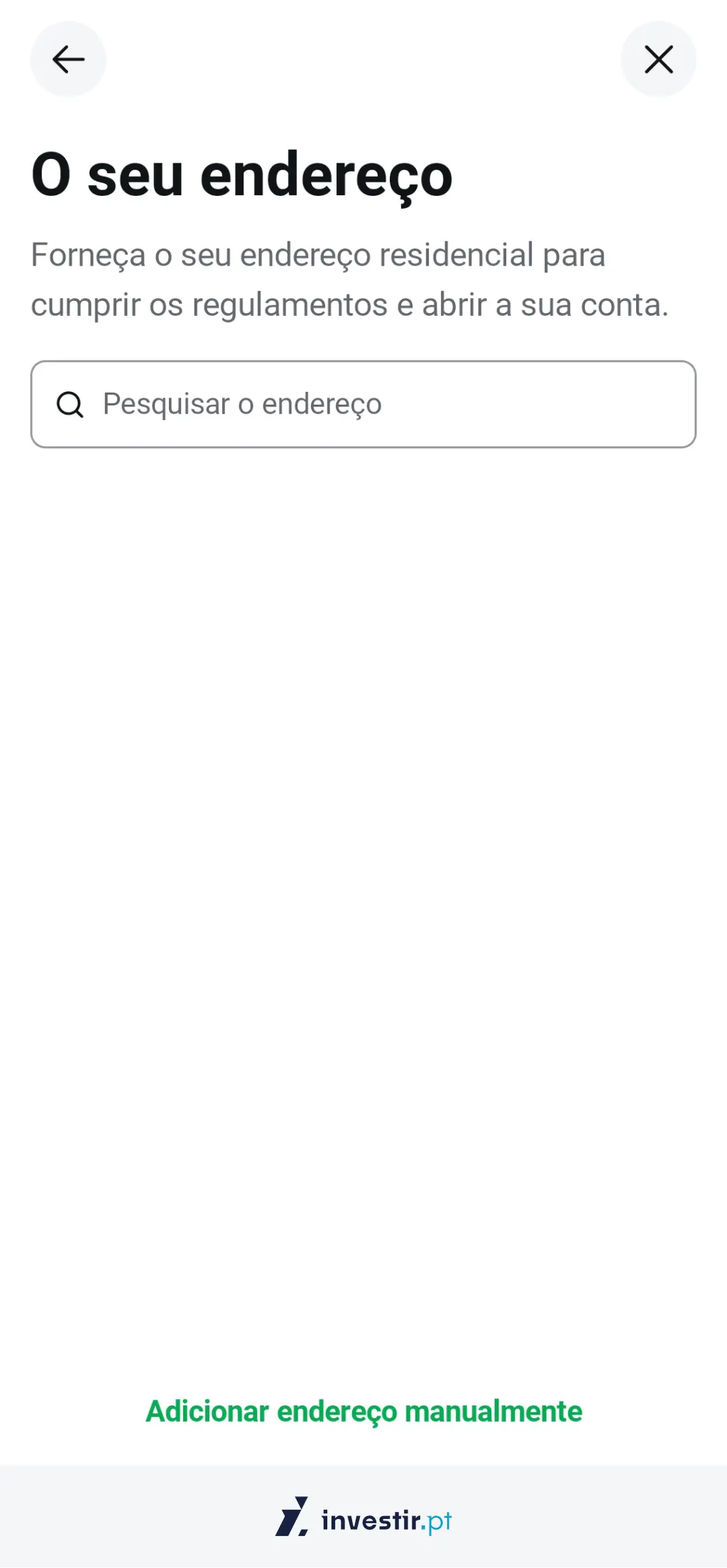Go back using the arrow icon
727x1568 pixels.
pyautogui.click(x=68, y=59)
